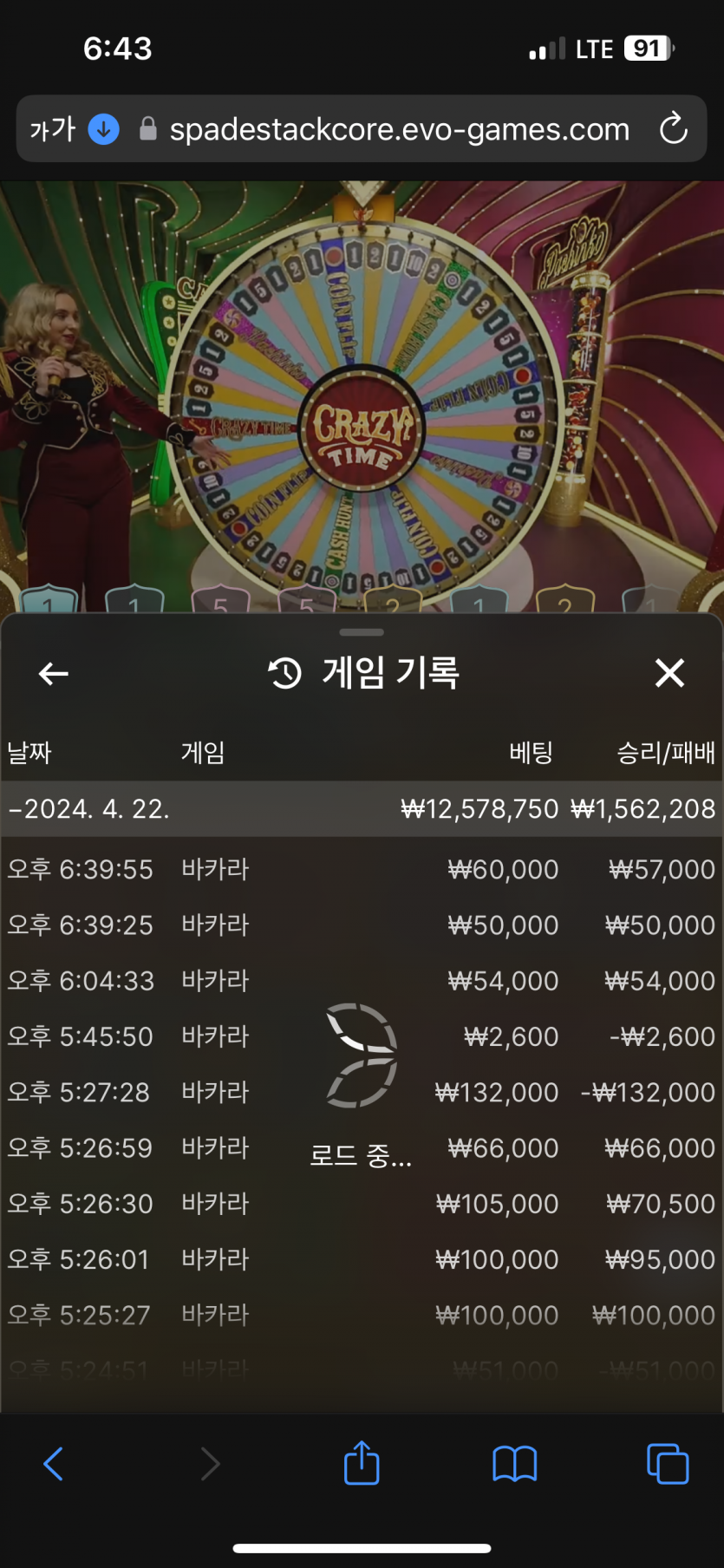Open the 가가 text size menu
This screenshot has height=1568, width=724.
[53, 129]
